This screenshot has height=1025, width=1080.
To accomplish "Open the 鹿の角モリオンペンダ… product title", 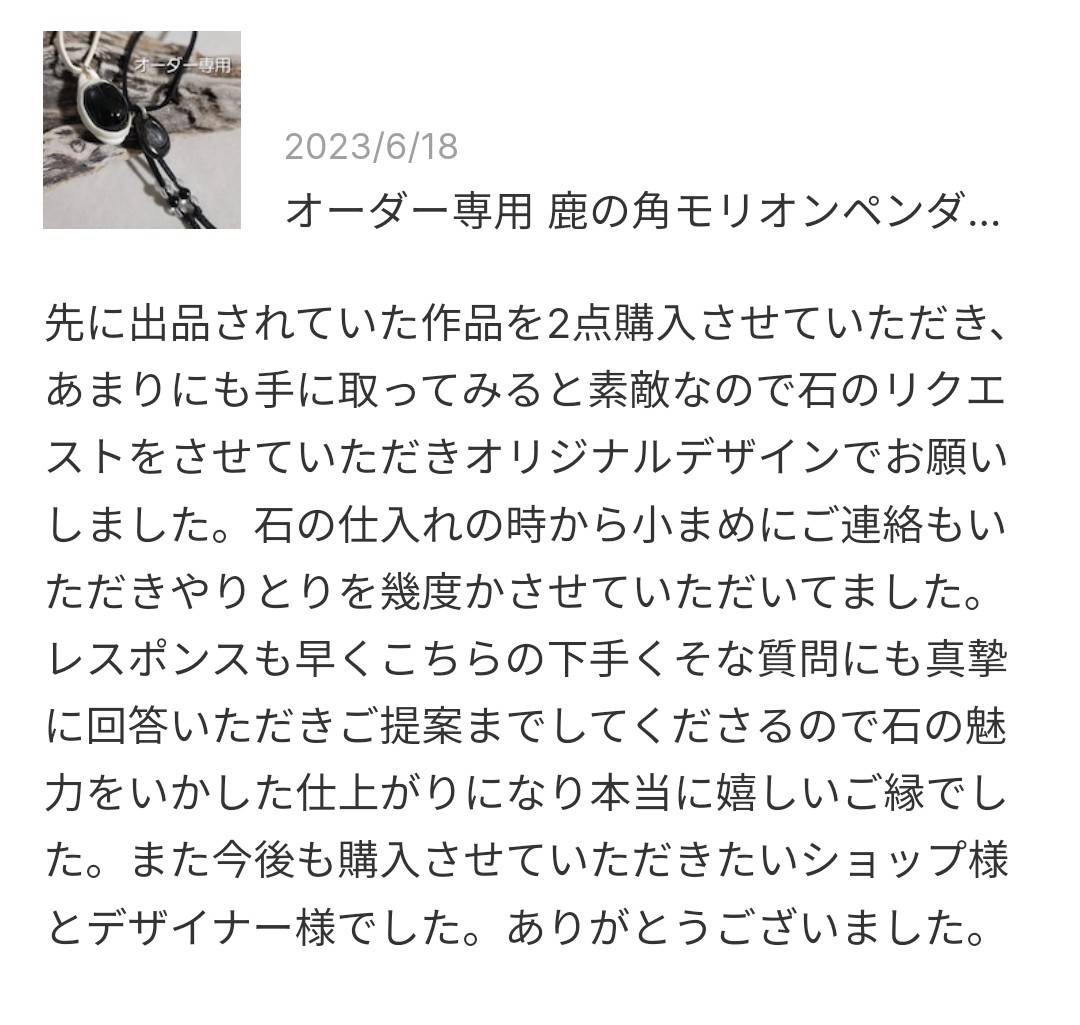I will tap(642, 212).
